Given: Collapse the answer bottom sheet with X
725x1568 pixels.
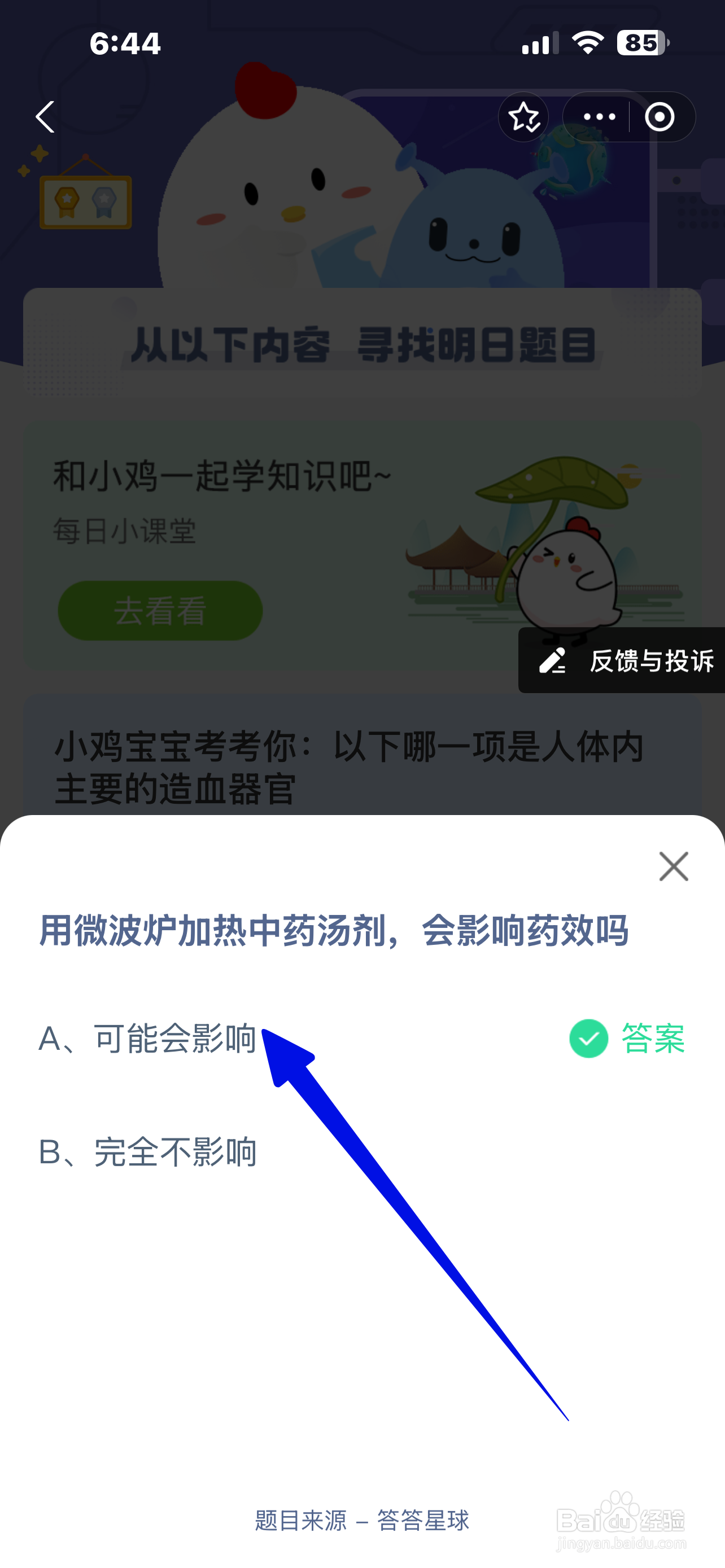Looking at the screenshot, I should click(x=673, y=867).
